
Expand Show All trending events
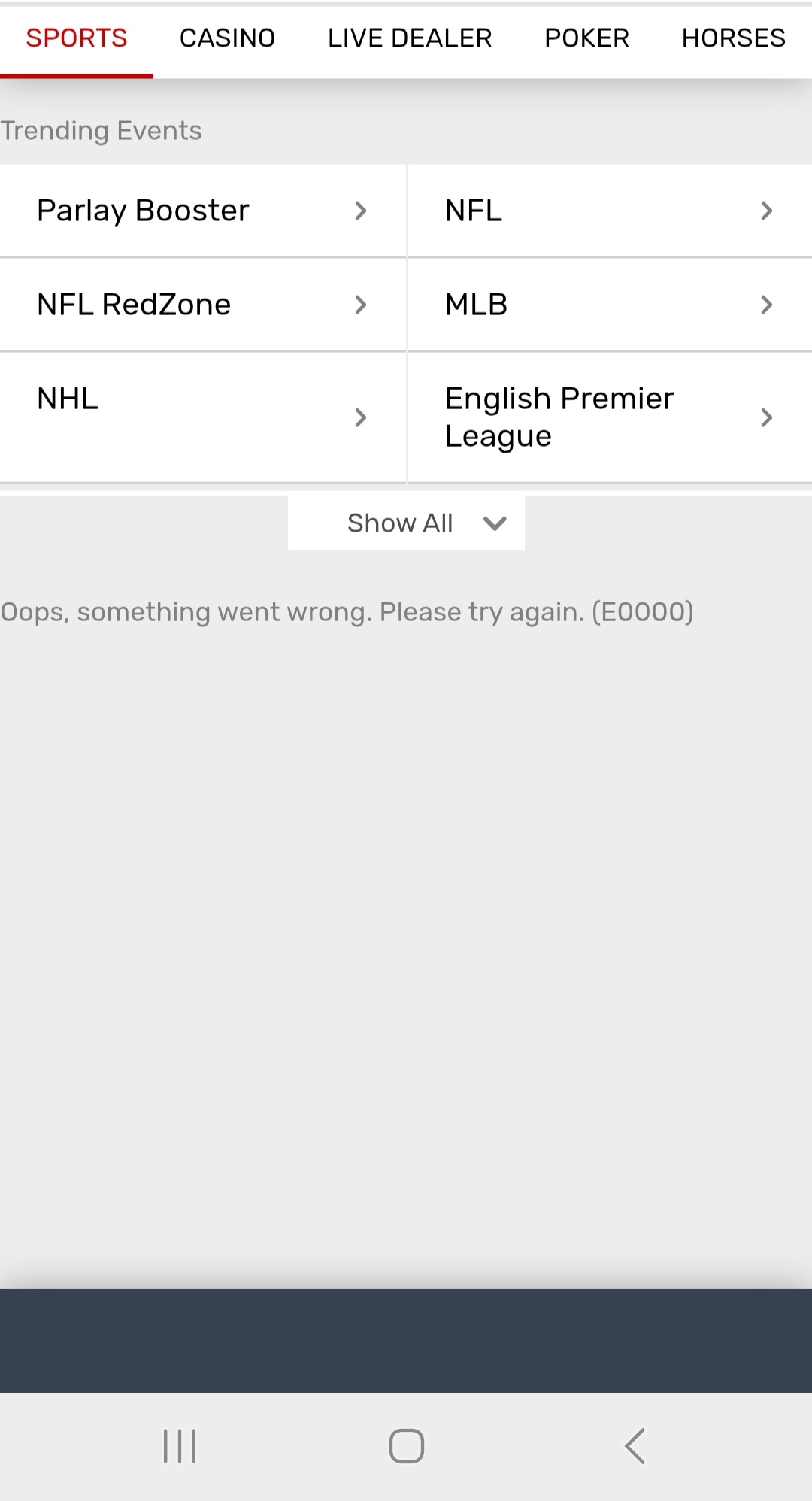(x=406, y=523)
